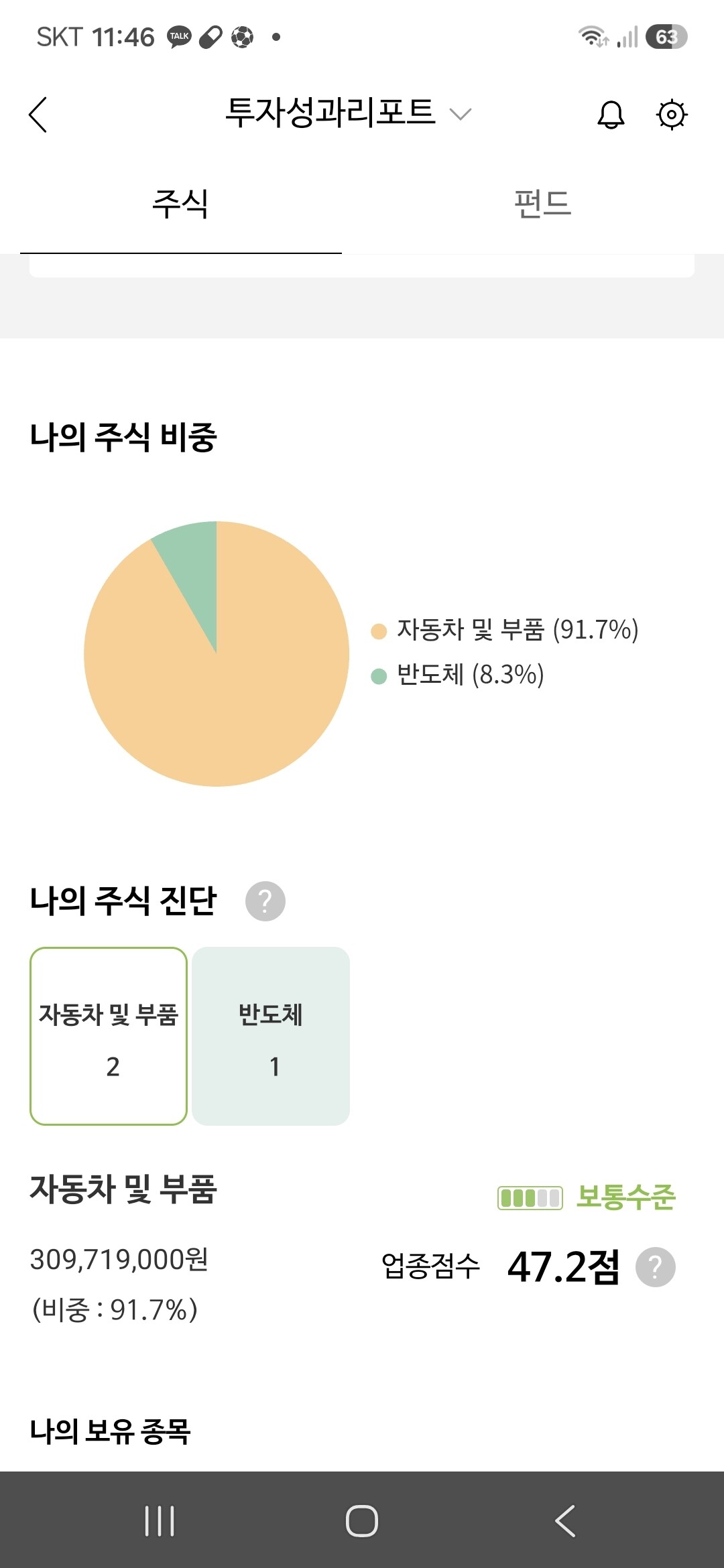Switch to the 펀드 tab
The width and height of the screenshot is (724, 1568).
[543, 204]
